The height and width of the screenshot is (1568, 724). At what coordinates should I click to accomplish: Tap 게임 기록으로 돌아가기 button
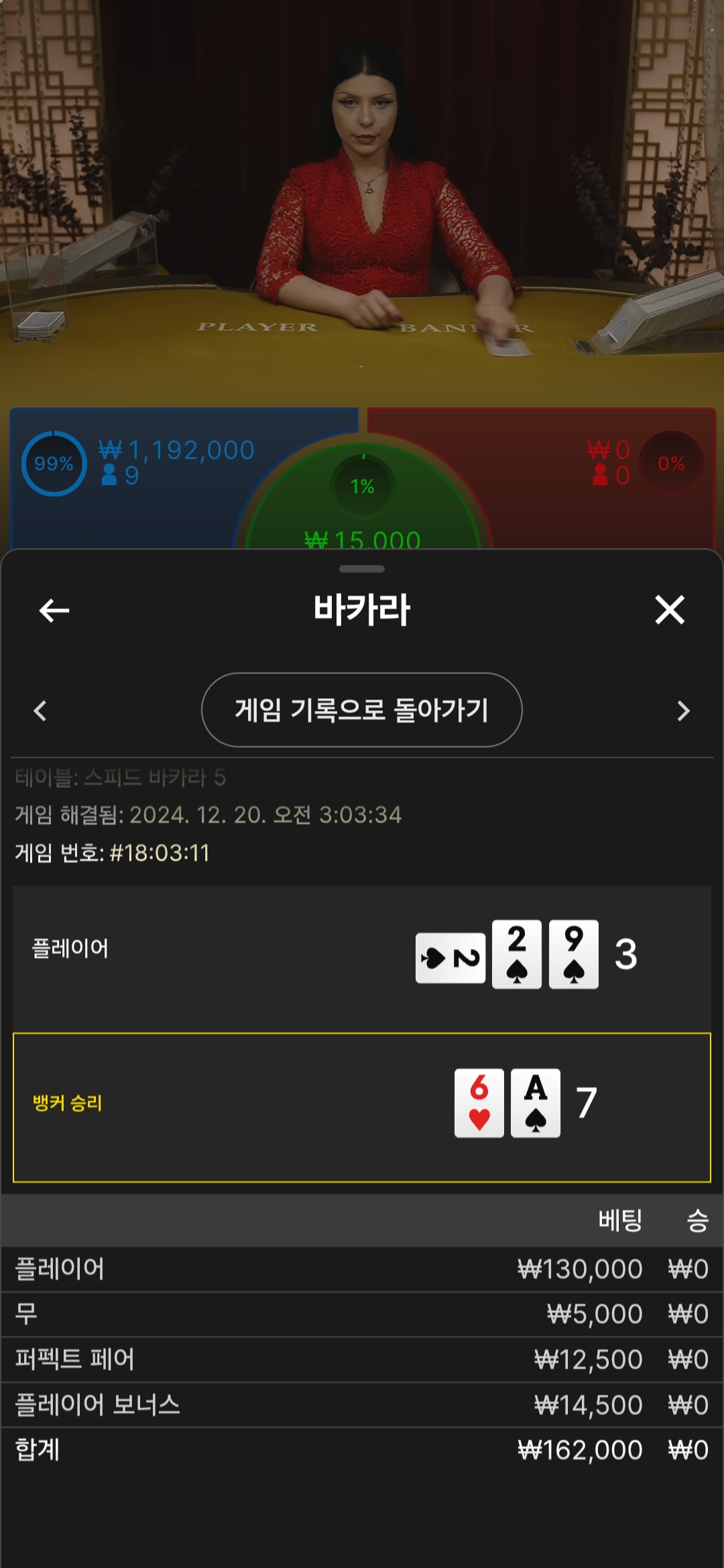pyautogui.click(x=362, y=710)
